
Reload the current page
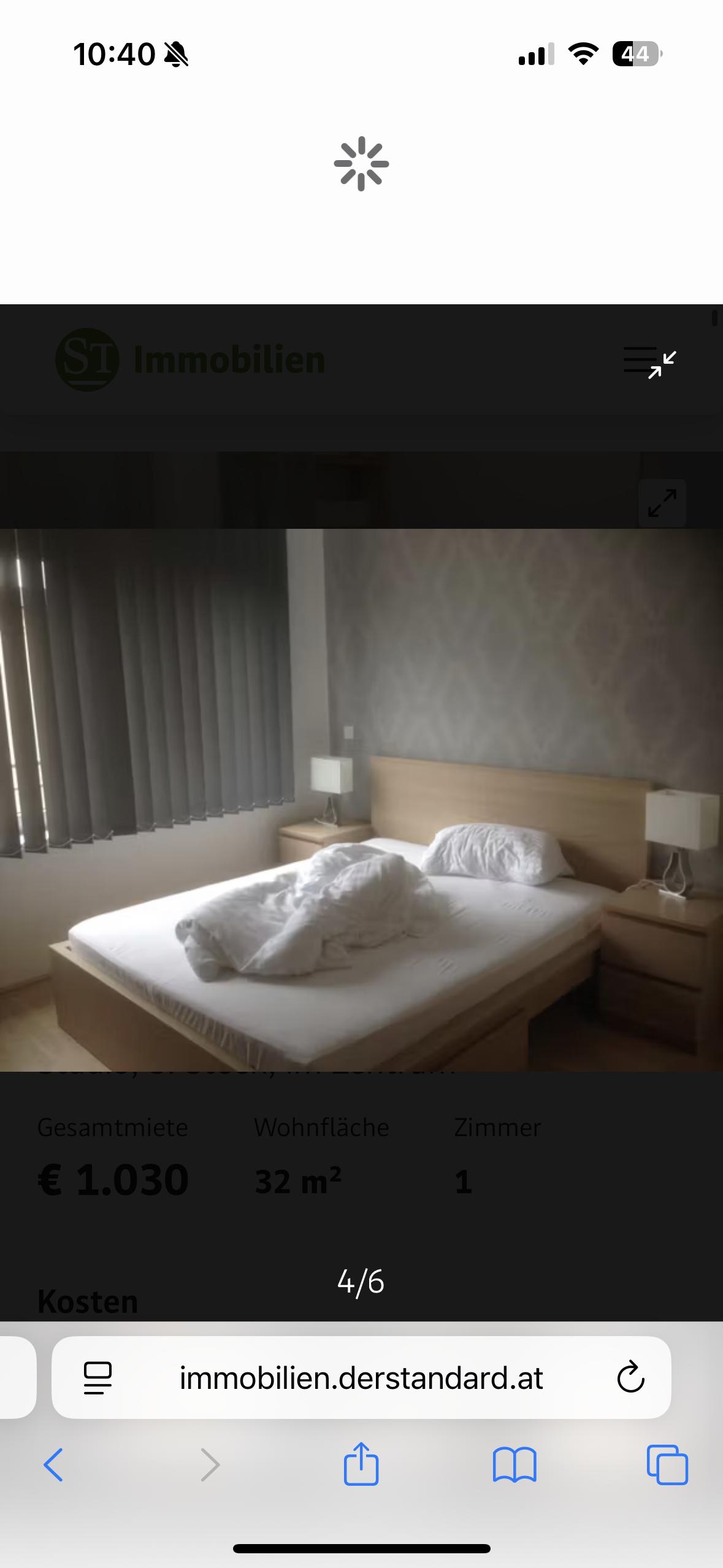tap(630, 1378)
